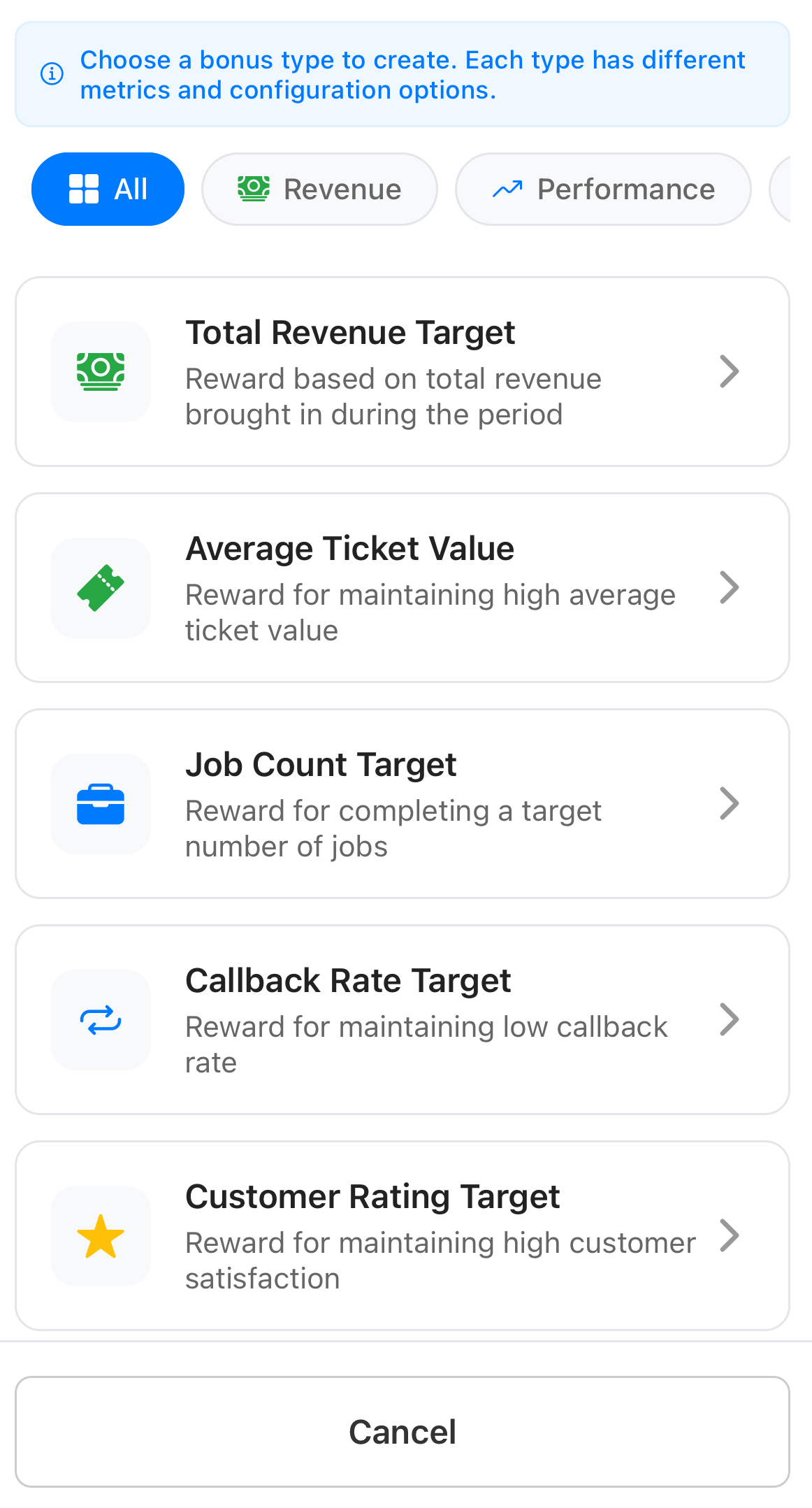812x1508 pixels.
Task: Click the grid icon inside the All filter
Action: 85,188
